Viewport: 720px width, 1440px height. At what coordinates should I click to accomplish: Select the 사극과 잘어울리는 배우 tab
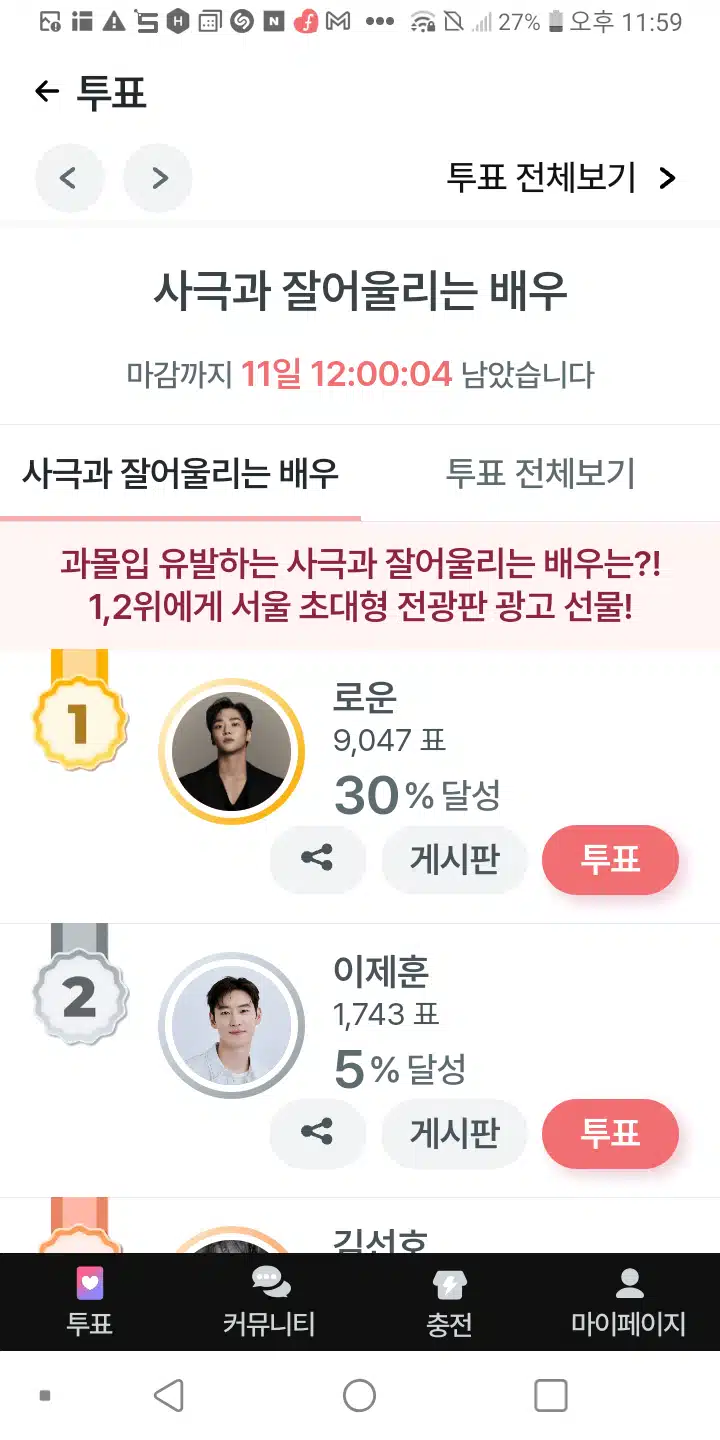click(180, 473)
